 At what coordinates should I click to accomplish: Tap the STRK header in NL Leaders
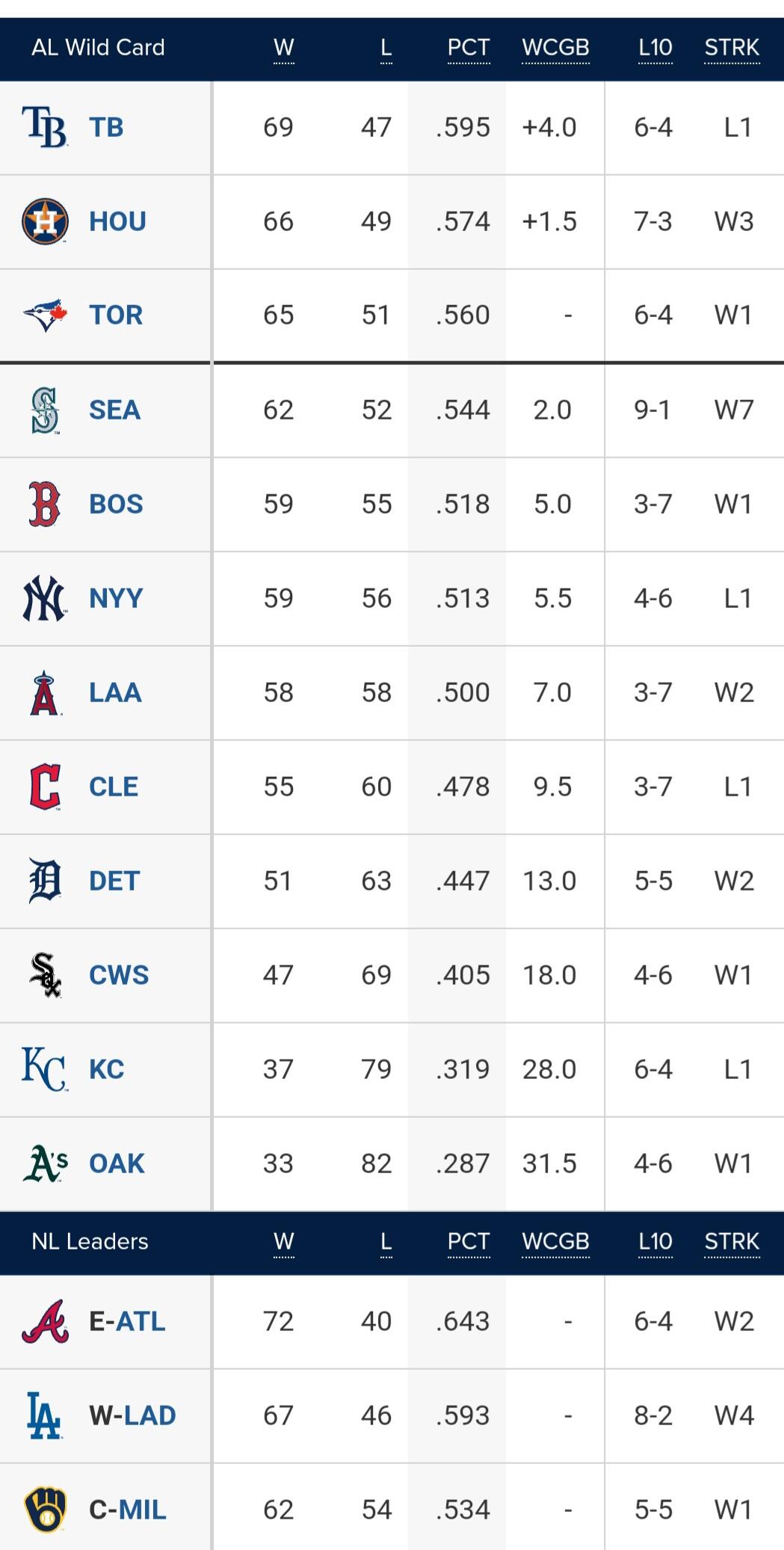(x=732, y=1241)
